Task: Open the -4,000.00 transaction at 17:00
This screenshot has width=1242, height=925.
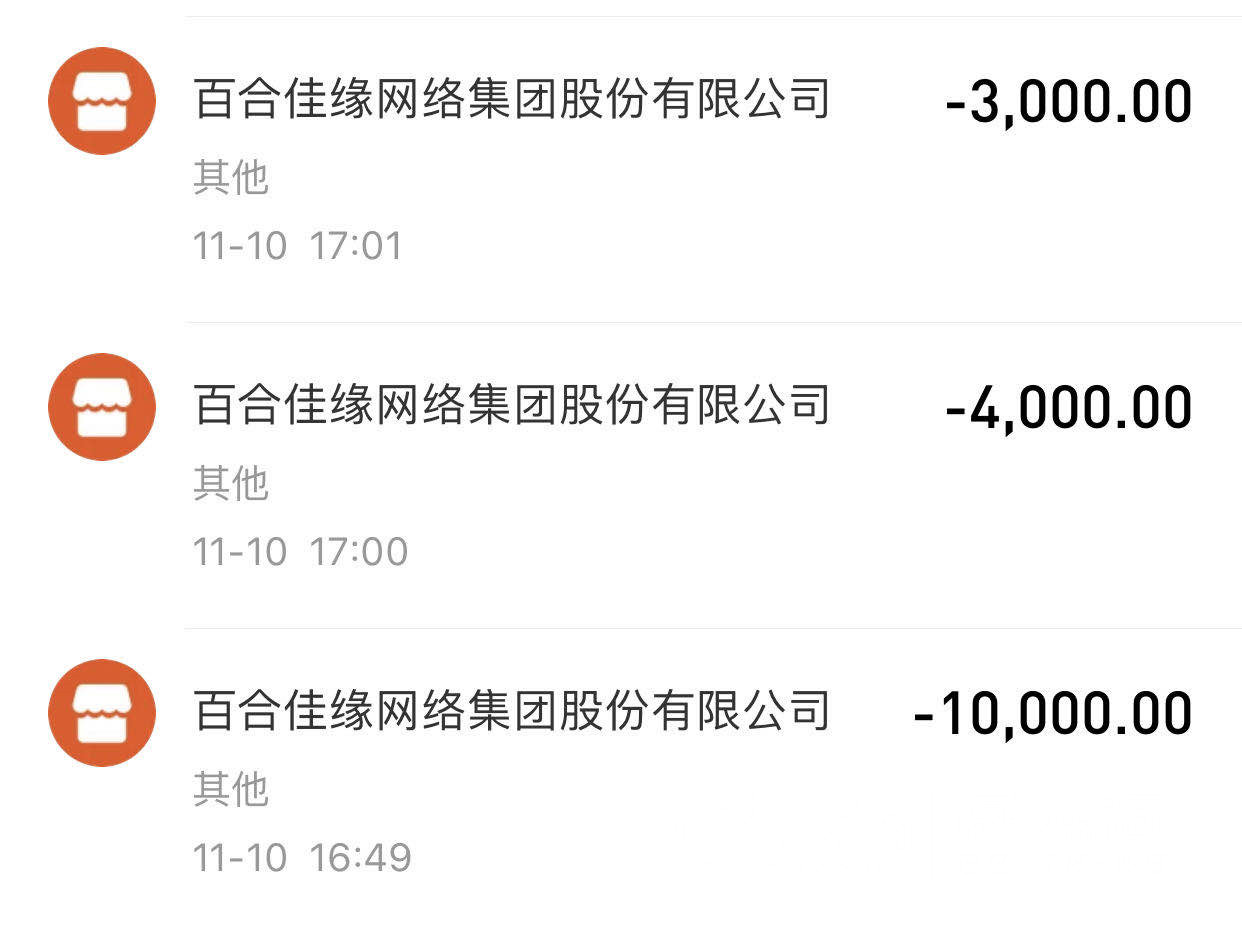Action: [620, 476]
